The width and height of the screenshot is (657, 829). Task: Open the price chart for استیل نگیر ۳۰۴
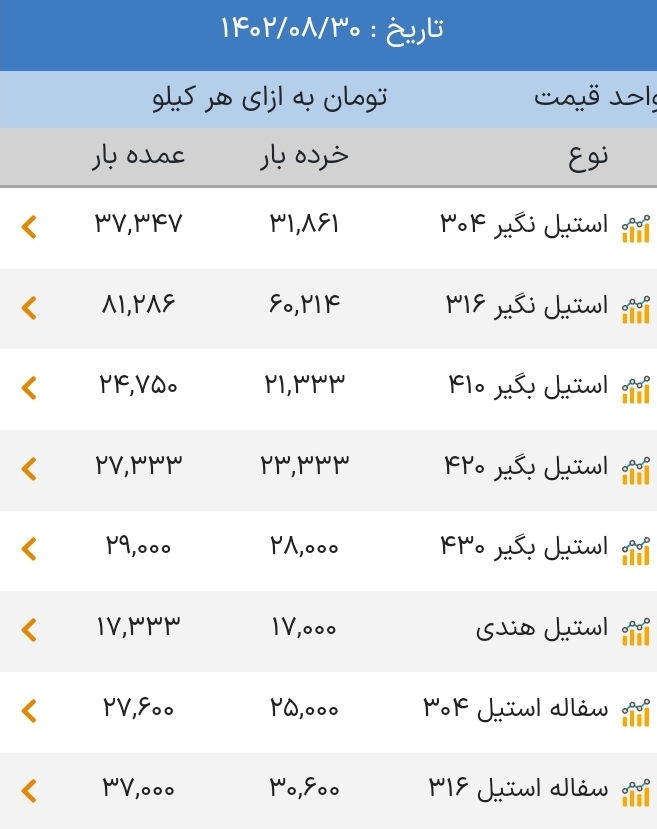(635, 229)
